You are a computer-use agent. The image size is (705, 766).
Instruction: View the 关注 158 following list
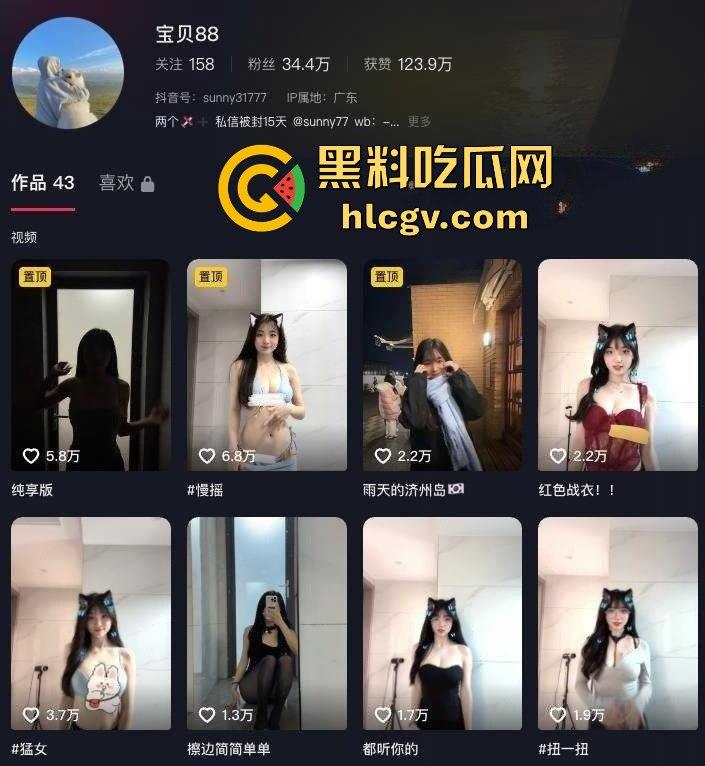click(x=185, y=64)
